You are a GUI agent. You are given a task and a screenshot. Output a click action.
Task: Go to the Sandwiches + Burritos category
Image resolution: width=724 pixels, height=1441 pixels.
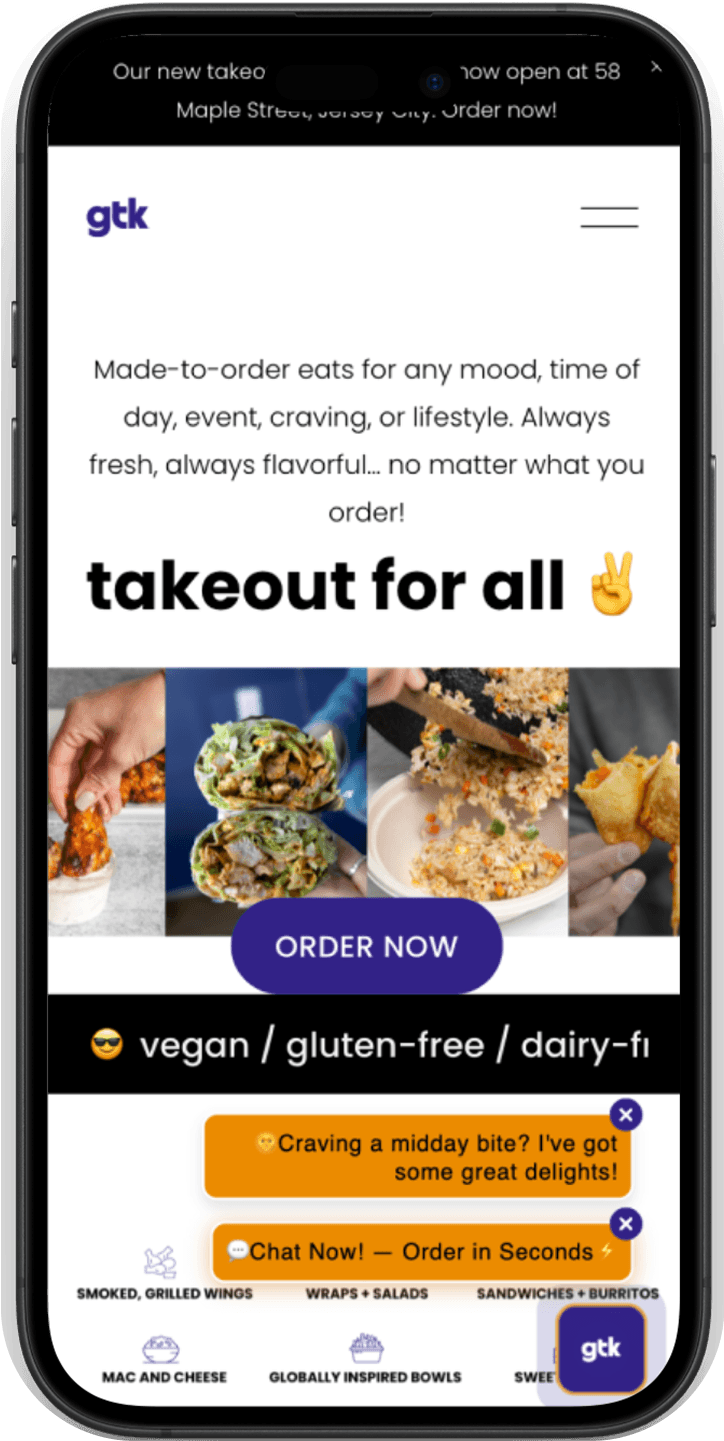tap(567, 1292)
